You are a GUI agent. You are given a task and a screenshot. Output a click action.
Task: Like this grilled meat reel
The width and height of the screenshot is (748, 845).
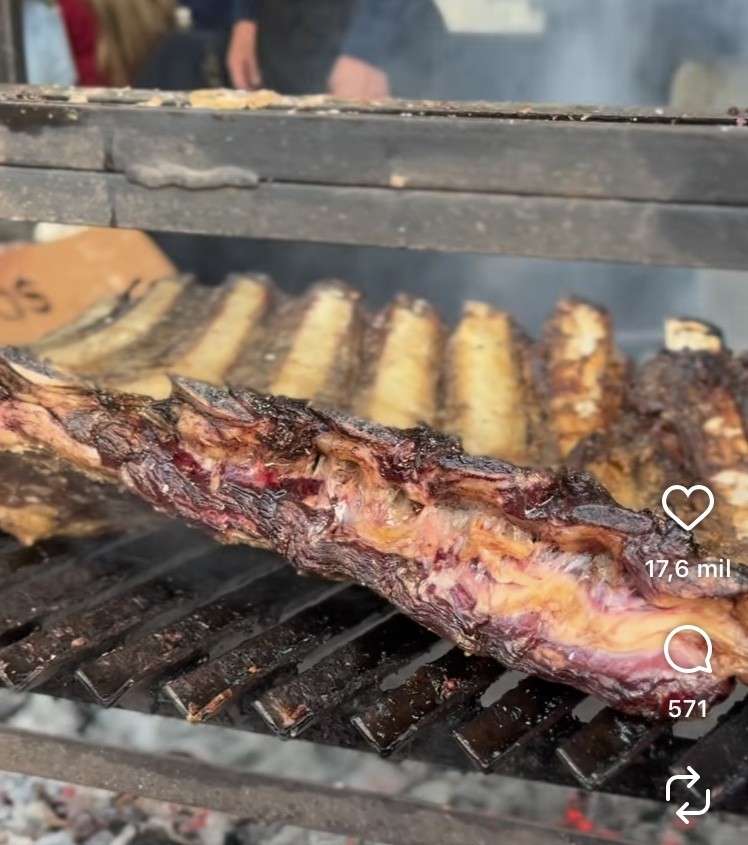click(x=688, y=507)
